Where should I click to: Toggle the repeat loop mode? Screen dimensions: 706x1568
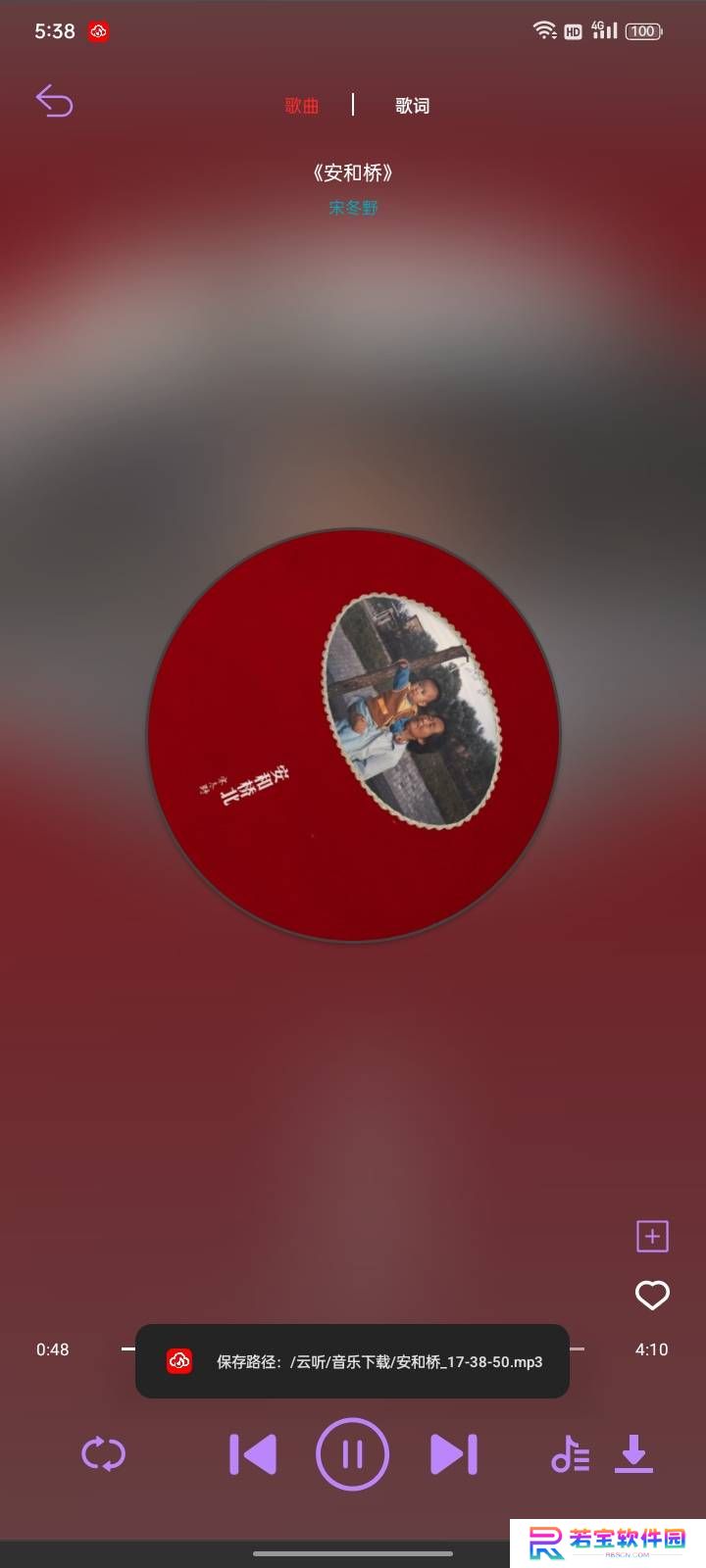[x=103, y=1454]
